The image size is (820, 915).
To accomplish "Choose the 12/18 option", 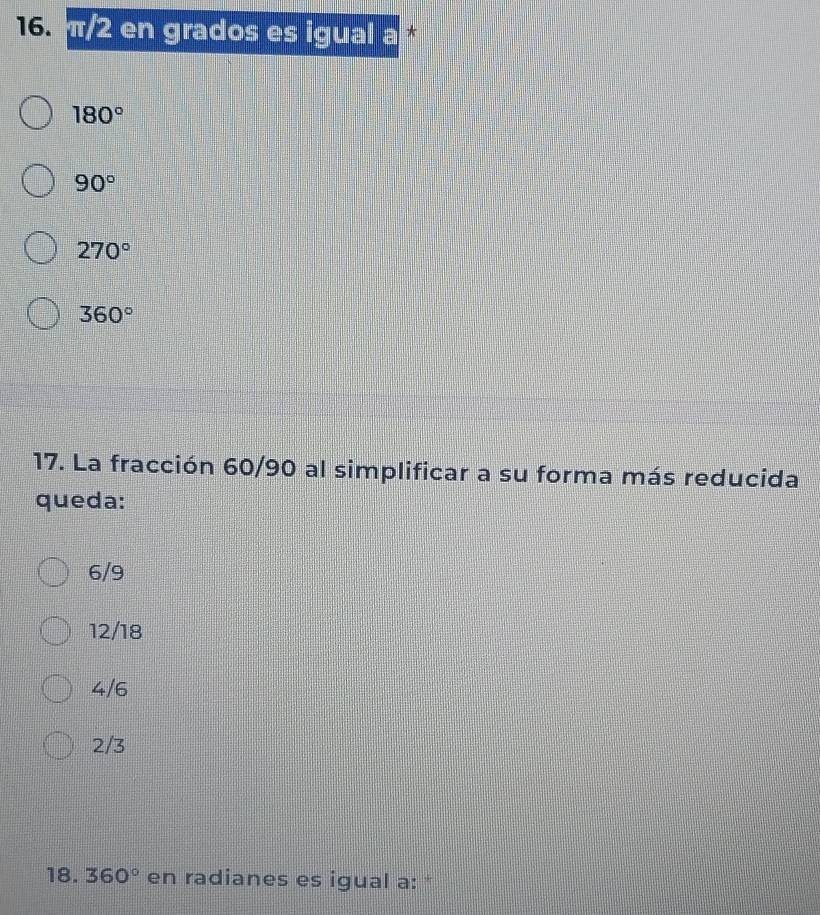I will (x=56, y=631).
